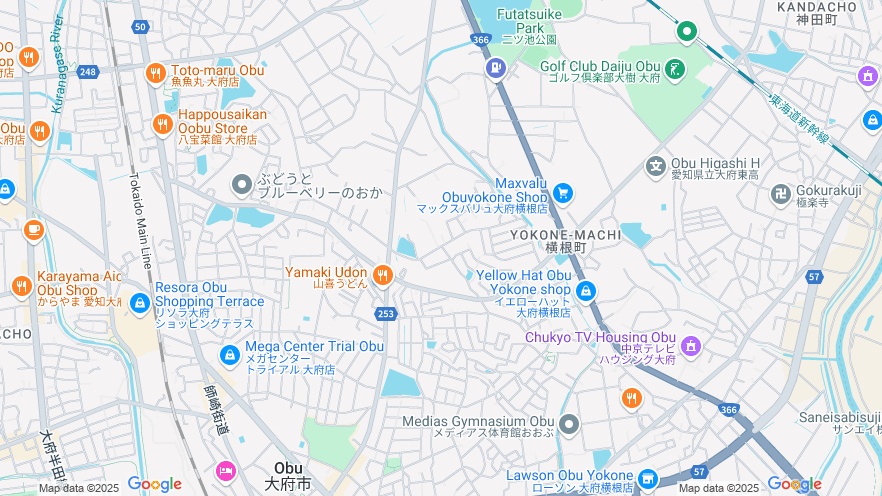Tap the Mega Center Trial Obu pin
This screenshot has width=882, height=496.
pyautogui.click(x=230, y=355)
